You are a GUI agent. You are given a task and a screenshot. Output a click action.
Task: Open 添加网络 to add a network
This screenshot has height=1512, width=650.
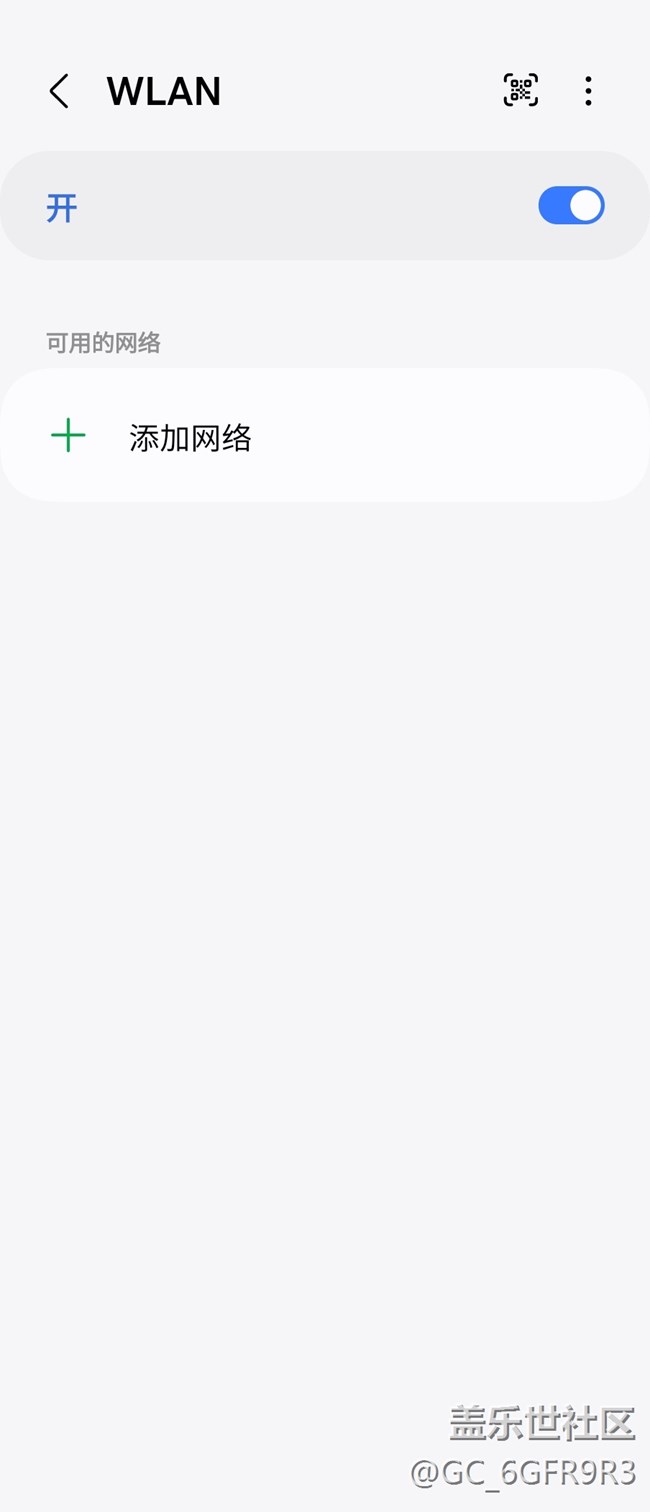coord(190,437)
